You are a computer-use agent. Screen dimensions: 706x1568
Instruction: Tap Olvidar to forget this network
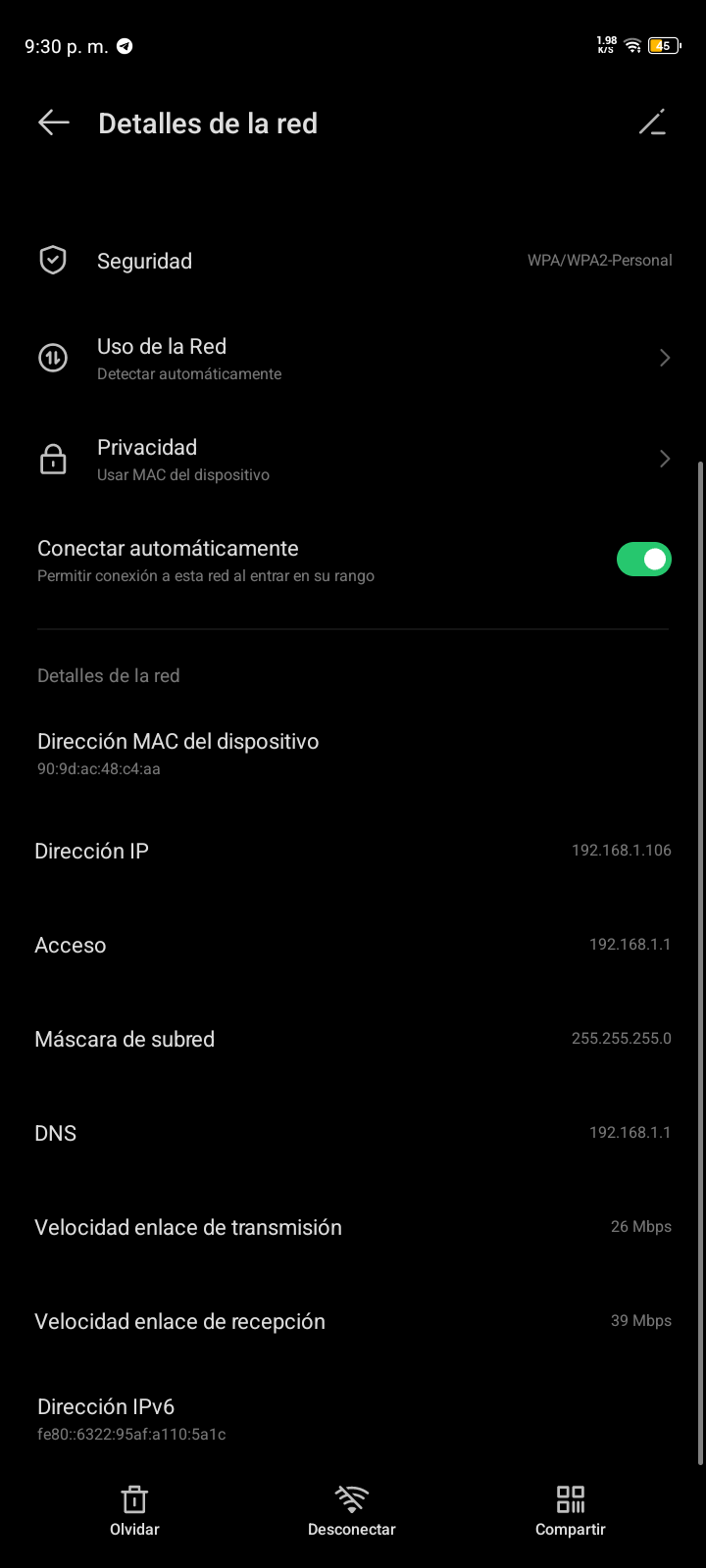coord(134,1510)
